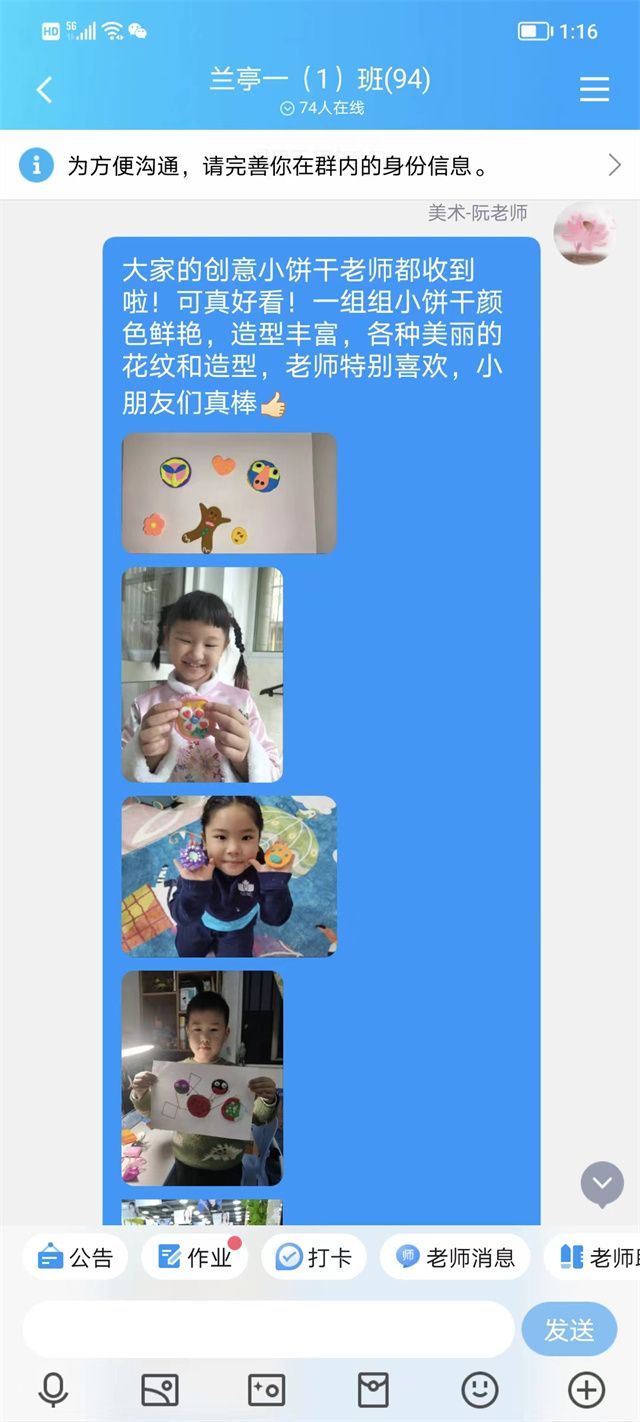Open photo of boy holding drawing
The image size is (640, 1422).
(x=202, y=1078)
